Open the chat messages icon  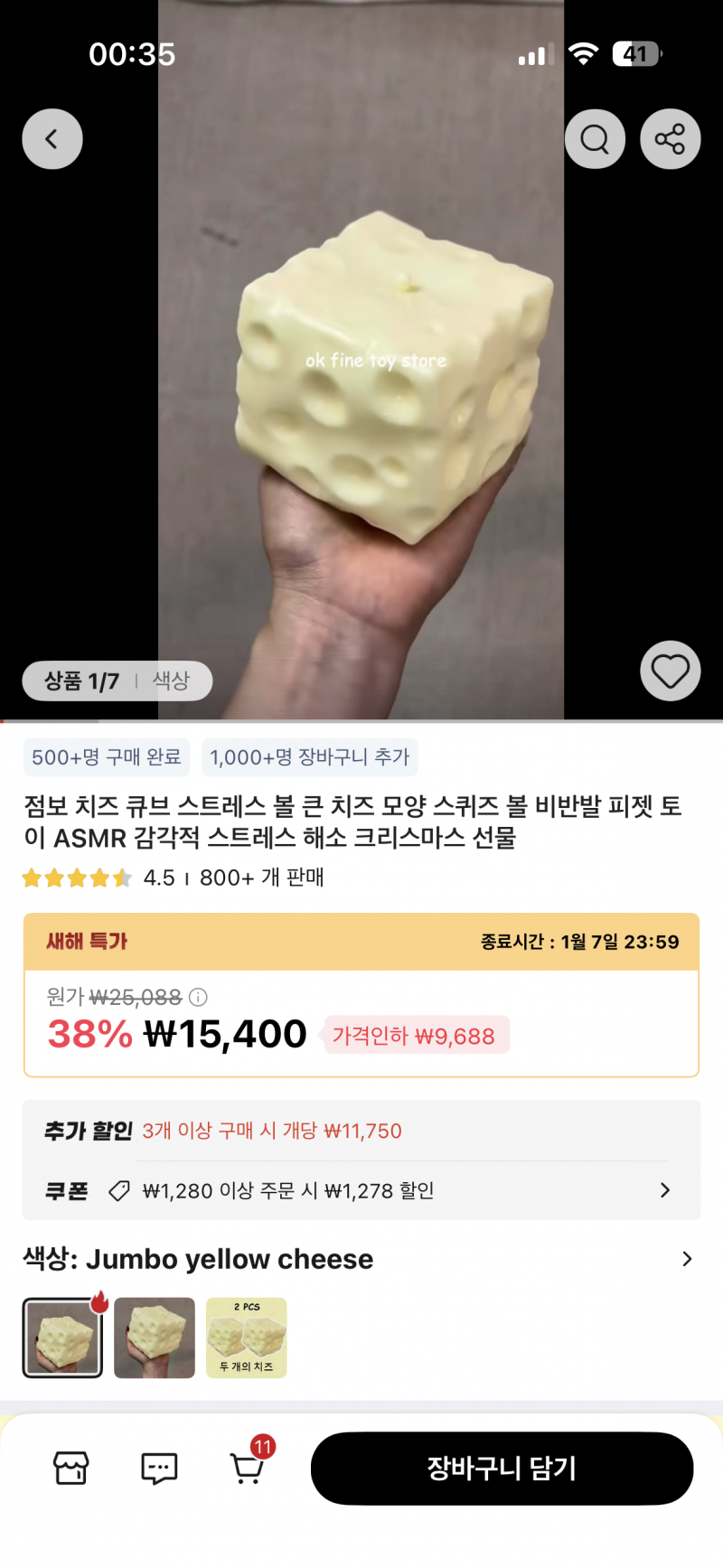158,1469
